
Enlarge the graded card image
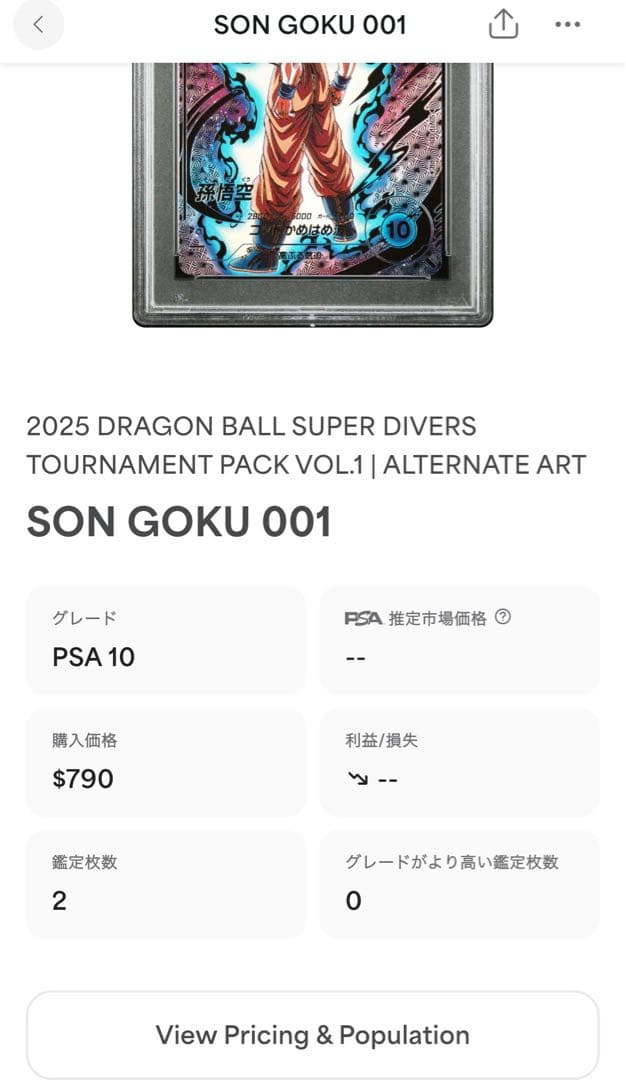point(312,190)
